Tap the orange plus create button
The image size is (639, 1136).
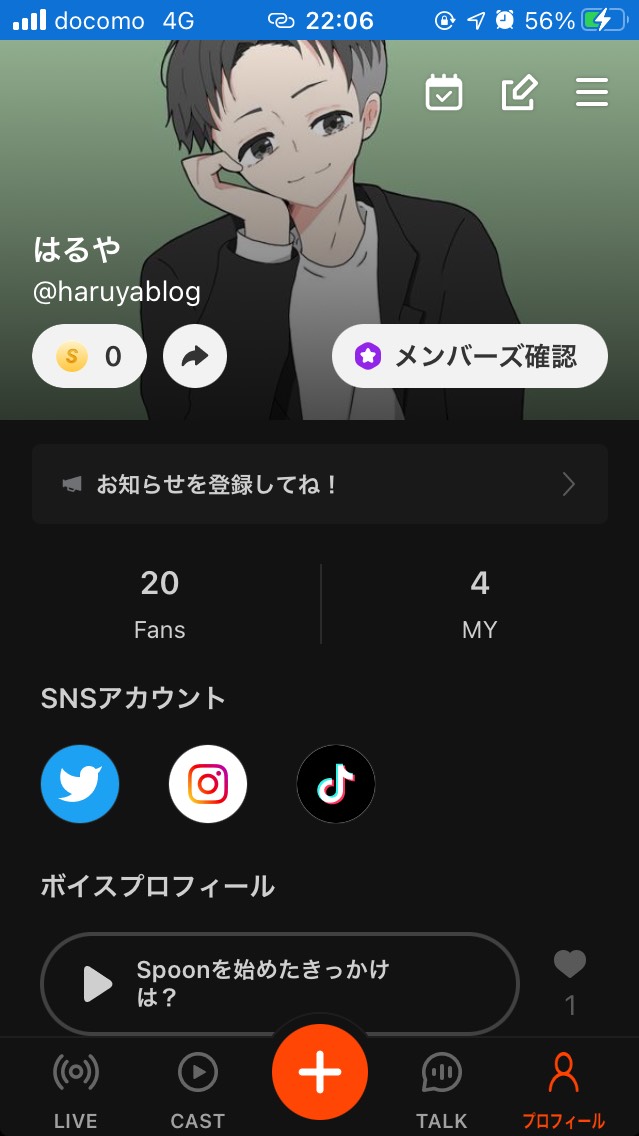(x=320, y=1071)
